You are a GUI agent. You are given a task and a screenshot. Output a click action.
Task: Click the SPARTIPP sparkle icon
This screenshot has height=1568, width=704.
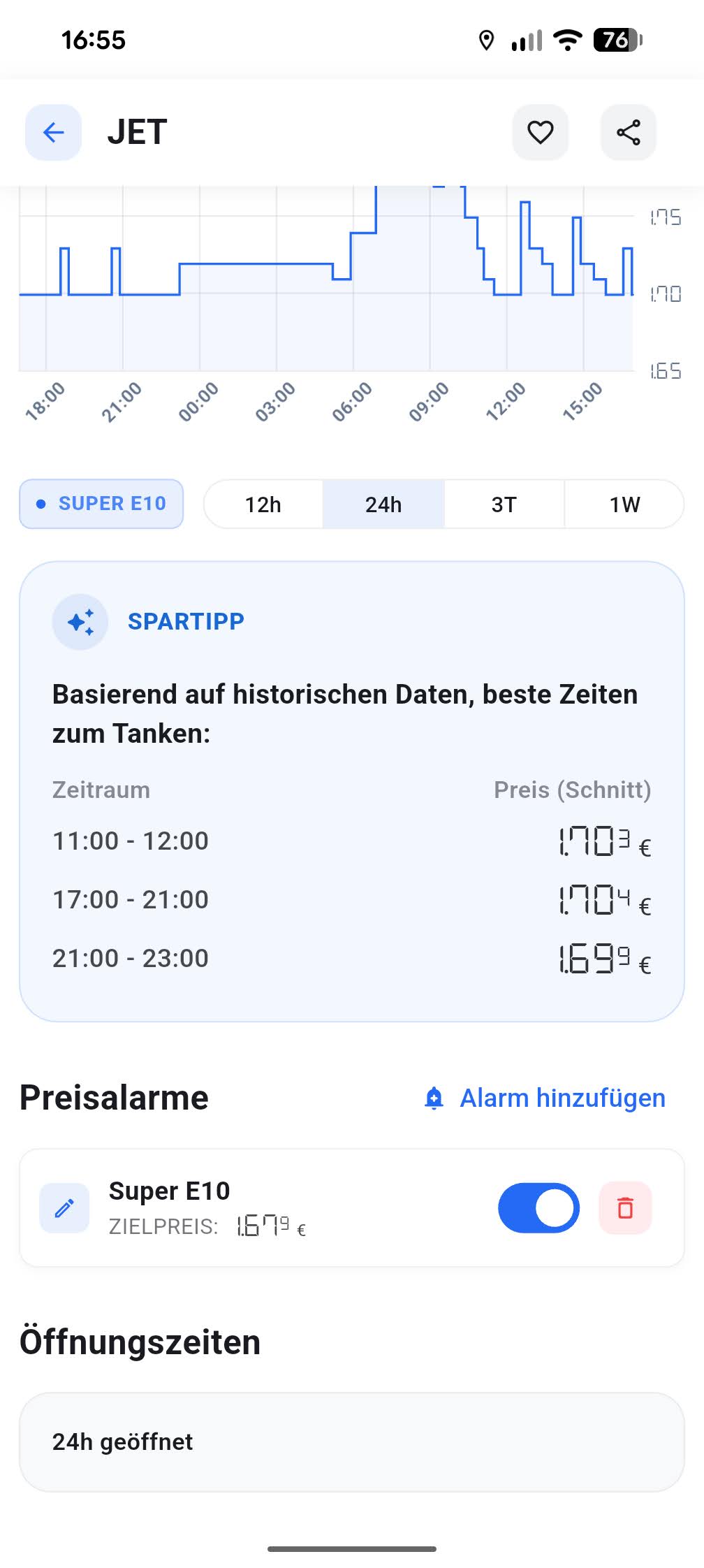(x=80, y=622)
